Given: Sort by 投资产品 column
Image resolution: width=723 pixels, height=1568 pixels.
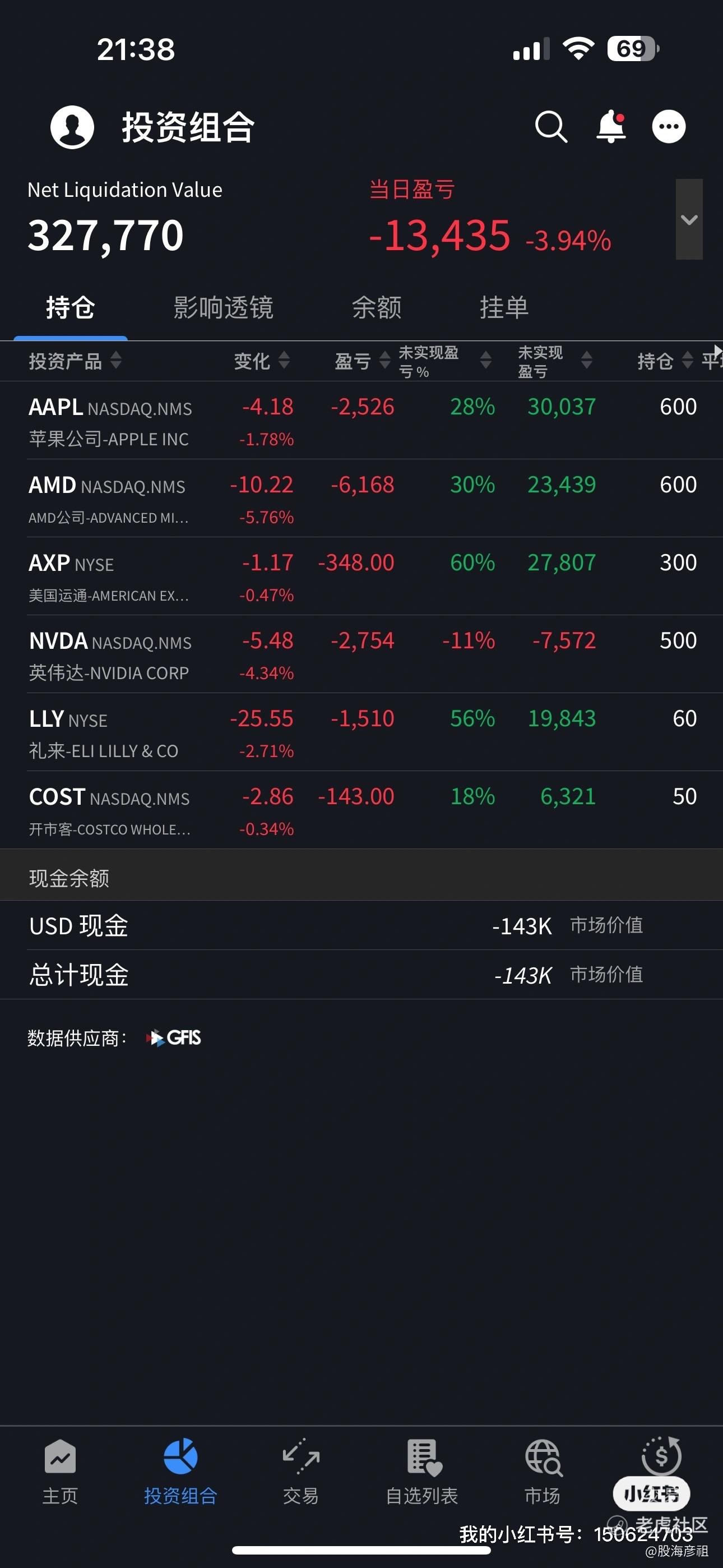Looking at the screenshot, I should tap(75, 361).
